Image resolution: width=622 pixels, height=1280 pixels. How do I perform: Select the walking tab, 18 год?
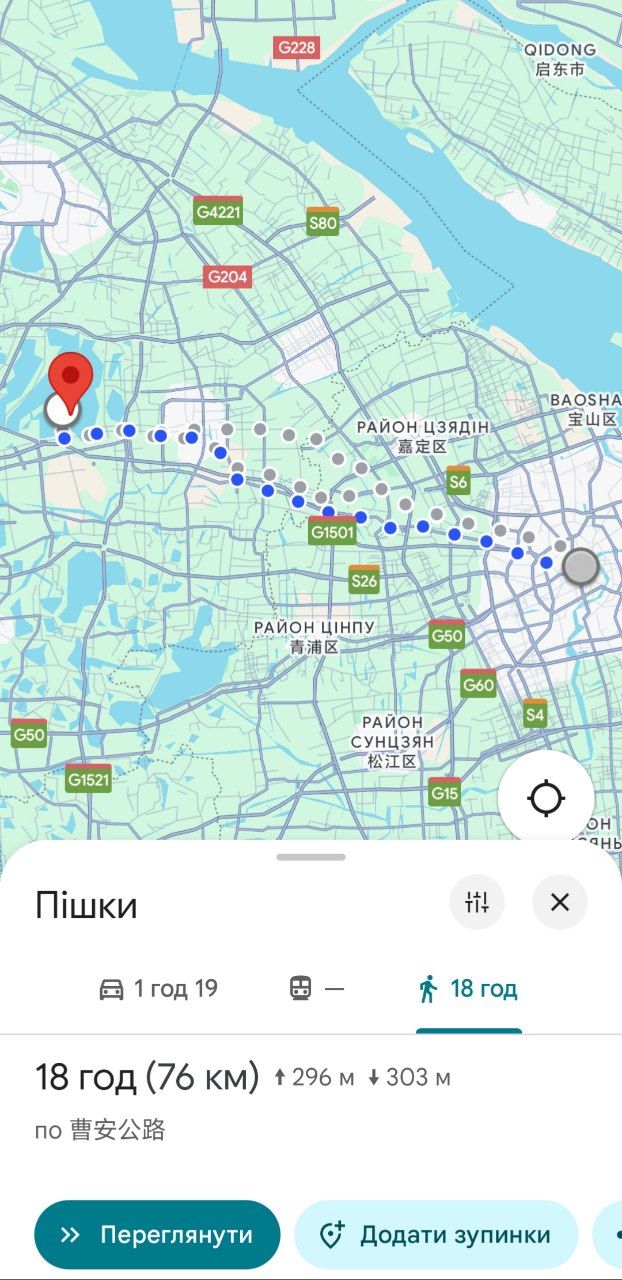(x=468, y=989)
